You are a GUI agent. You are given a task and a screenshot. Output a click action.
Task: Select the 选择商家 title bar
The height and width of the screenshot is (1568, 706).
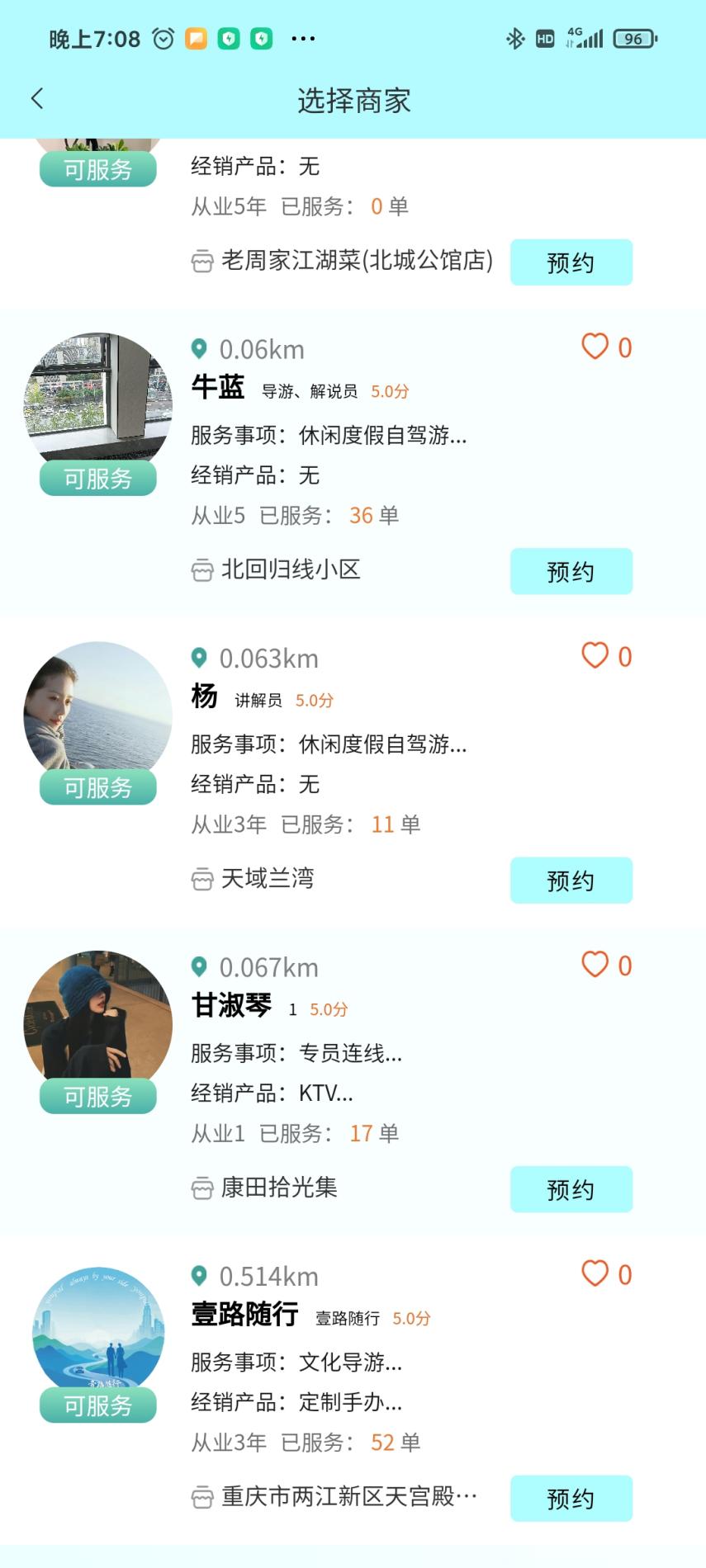pyautogui.click(x=353, y=99)
